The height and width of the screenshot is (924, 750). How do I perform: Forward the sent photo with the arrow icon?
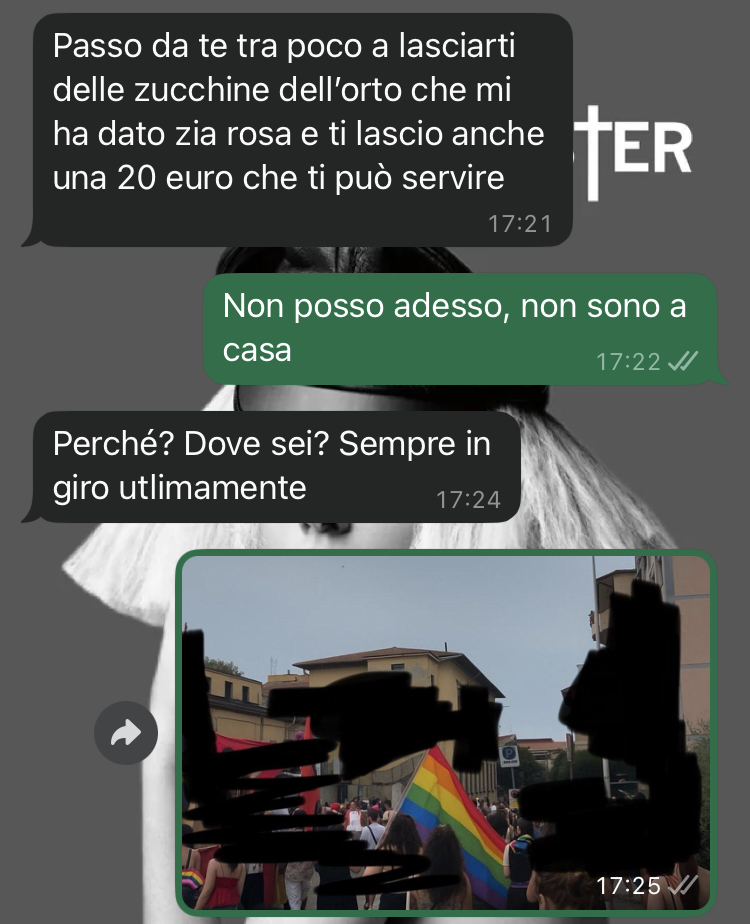[x=126, y=735]
